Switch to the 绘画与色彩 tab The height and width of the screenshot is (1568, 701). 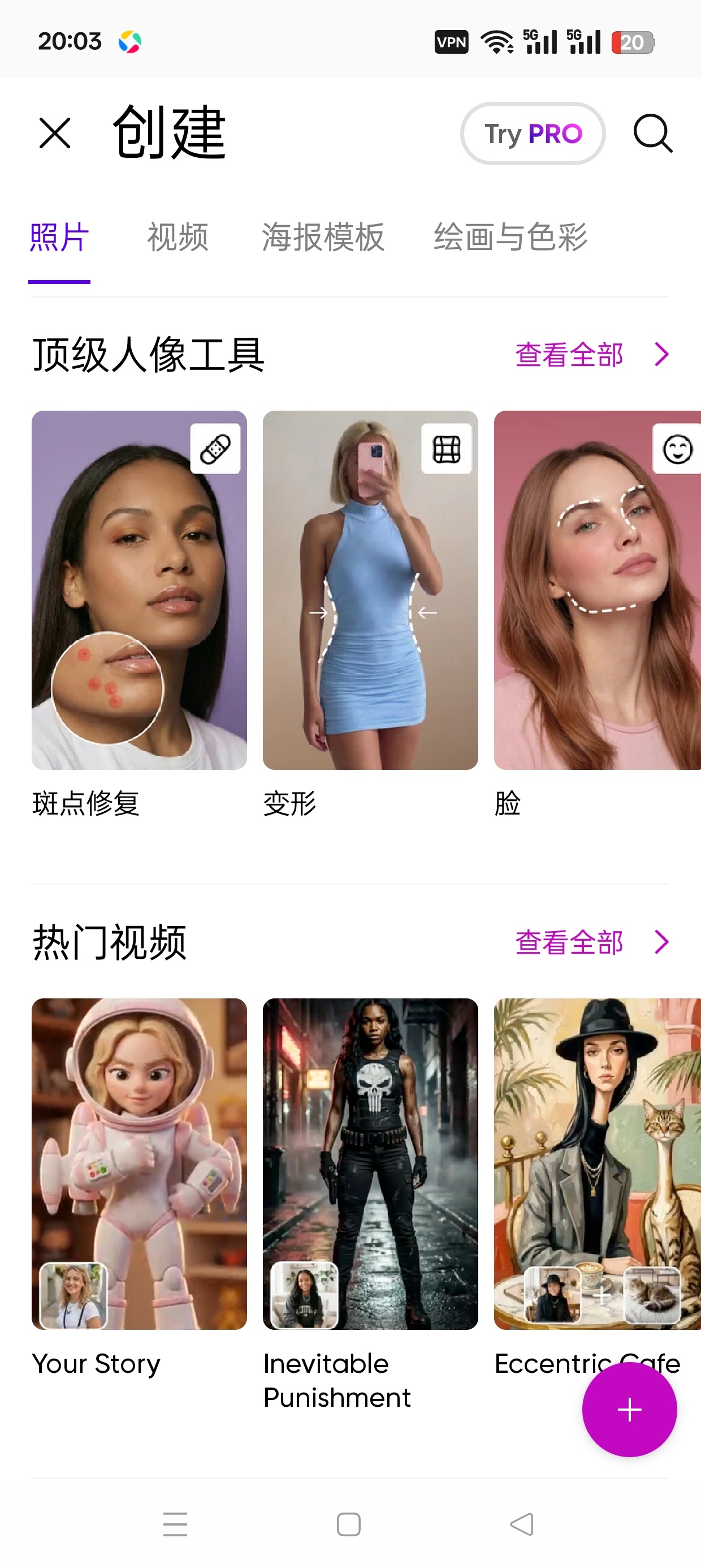[x=510, y=238]
